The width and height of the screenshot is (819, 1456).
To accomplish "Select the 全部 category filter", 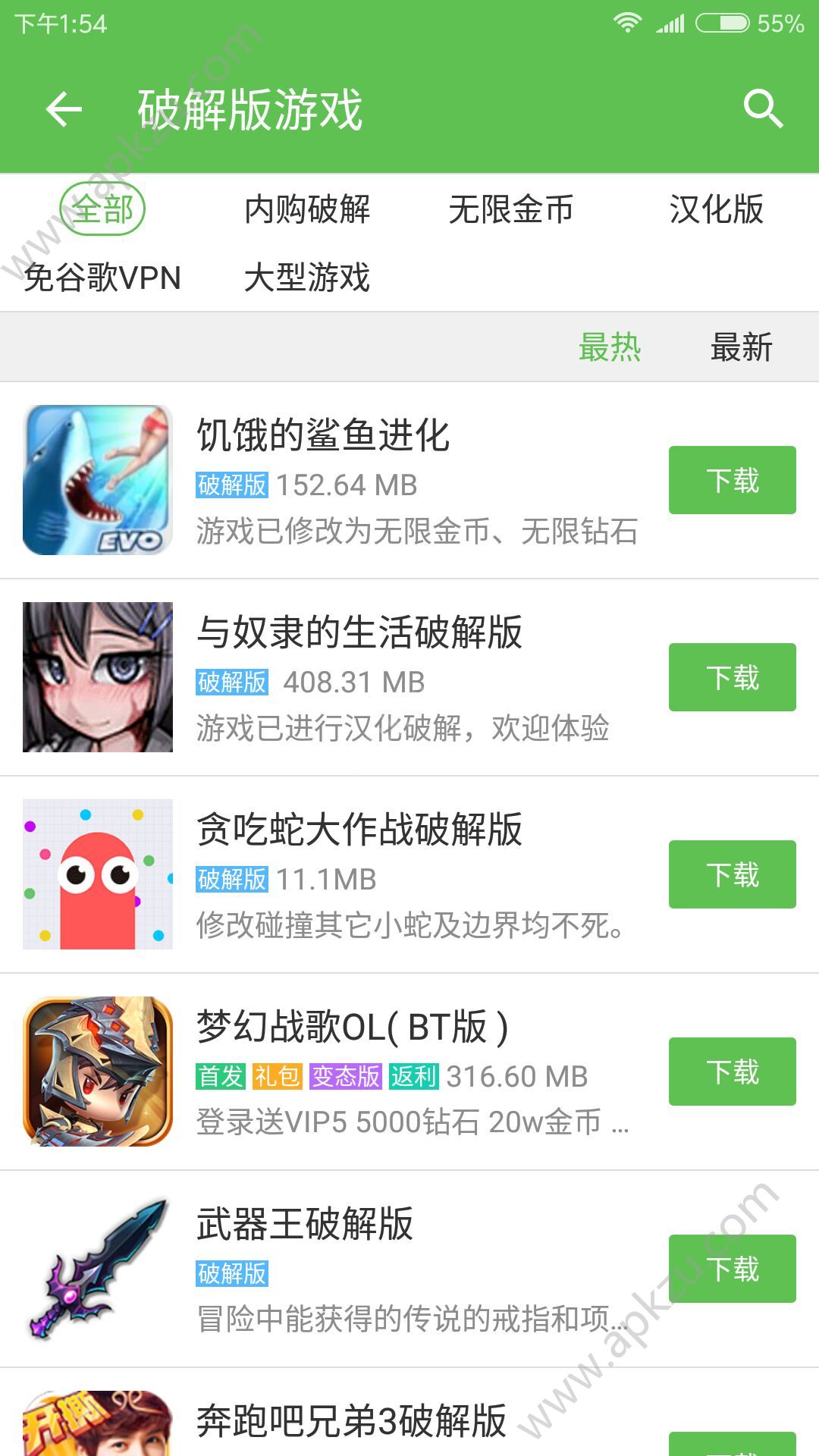I will 105,212.
